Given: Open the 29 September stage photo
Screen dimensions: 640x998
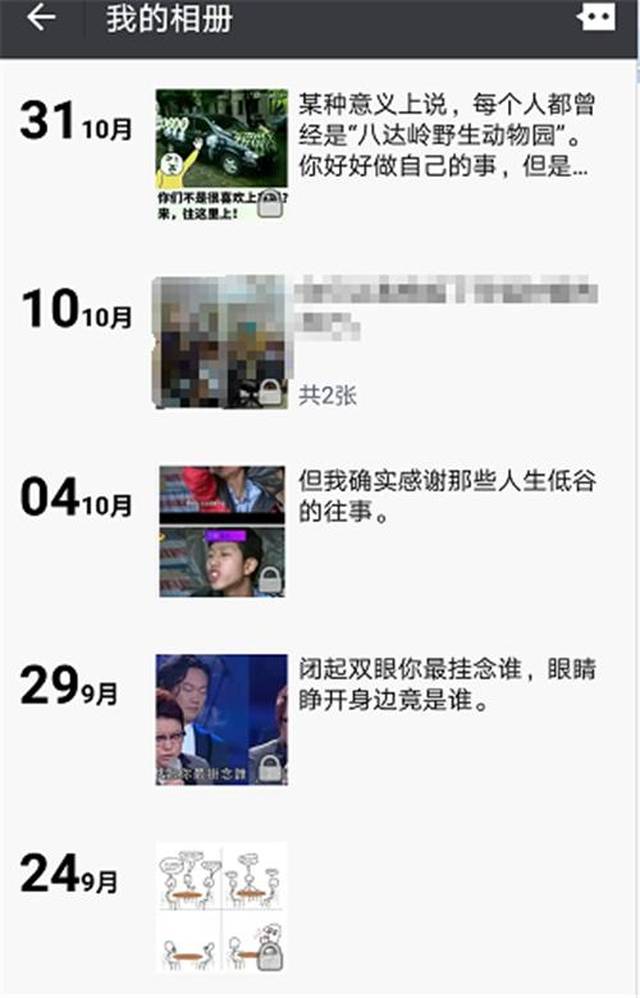Looking at the screenshot, I should coord(221,719).
